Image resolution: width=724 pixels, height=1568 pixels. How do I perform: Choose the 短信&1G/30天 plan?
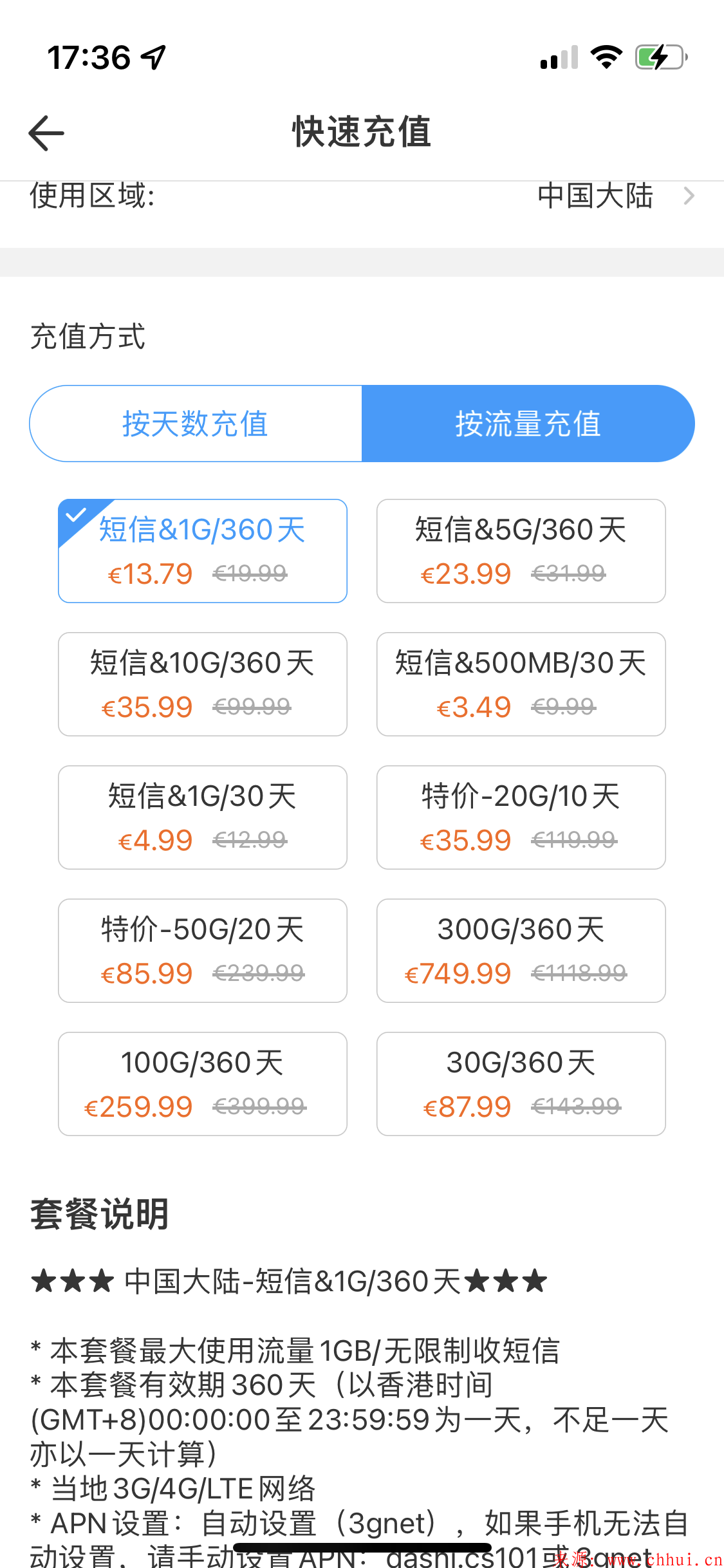203,817
